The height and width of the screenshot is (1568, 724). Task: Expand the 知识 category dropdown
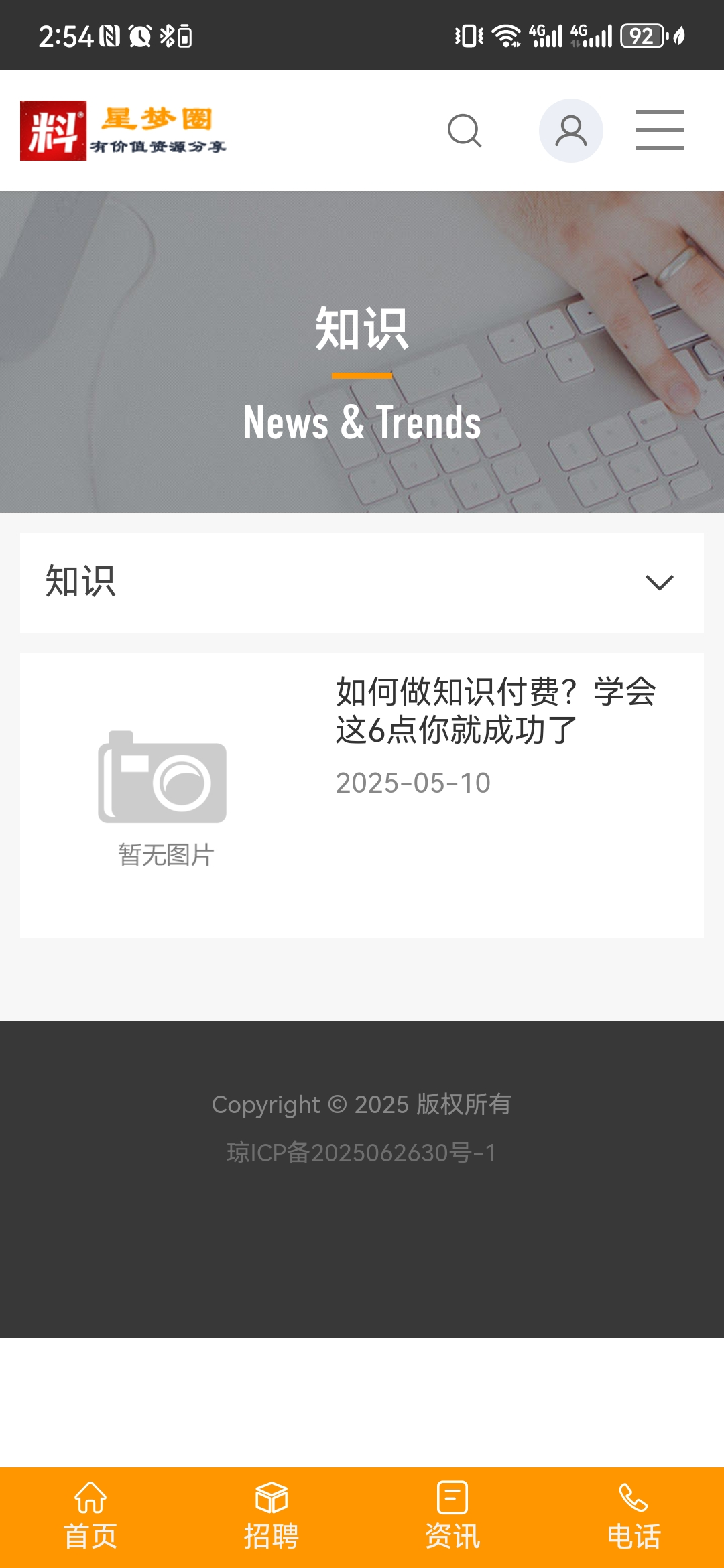pos(658,582)
